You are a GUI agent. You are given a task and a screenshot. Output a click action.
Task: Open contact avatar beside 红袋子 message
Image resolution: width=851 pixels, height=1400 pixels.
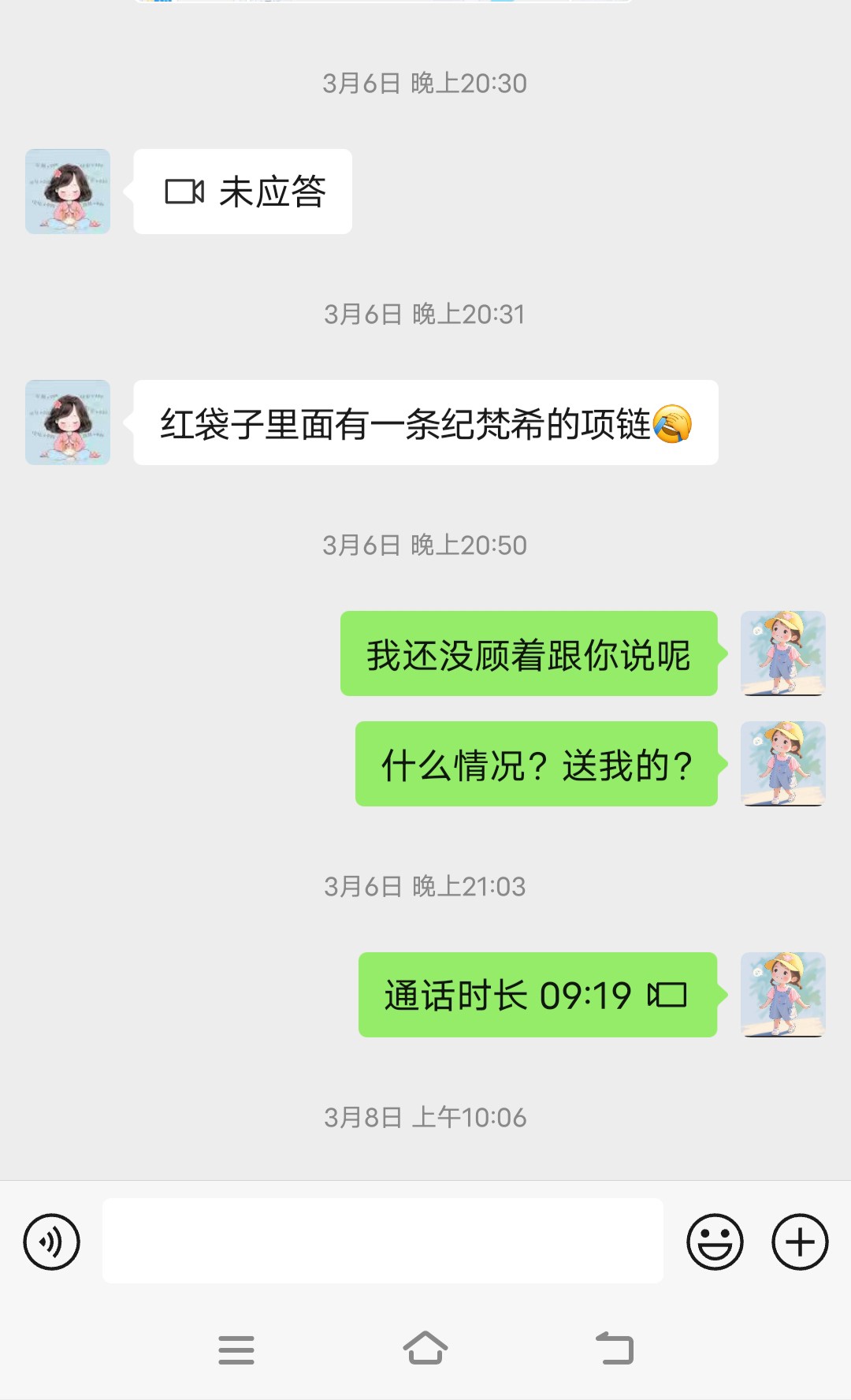(x=68, y=423)
